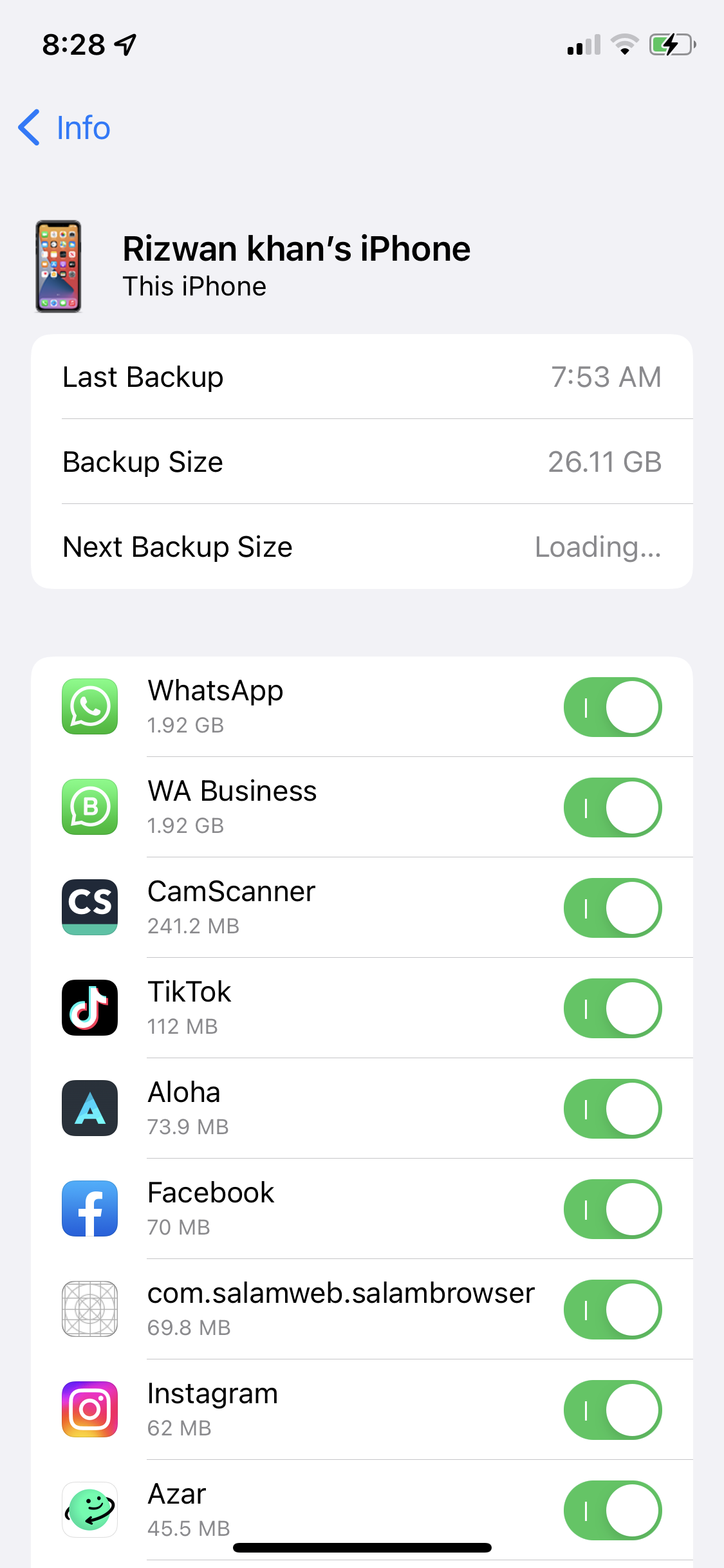Switch off TikTok backup
The height and width of the screenshot is (1568, 724).
613,1008
